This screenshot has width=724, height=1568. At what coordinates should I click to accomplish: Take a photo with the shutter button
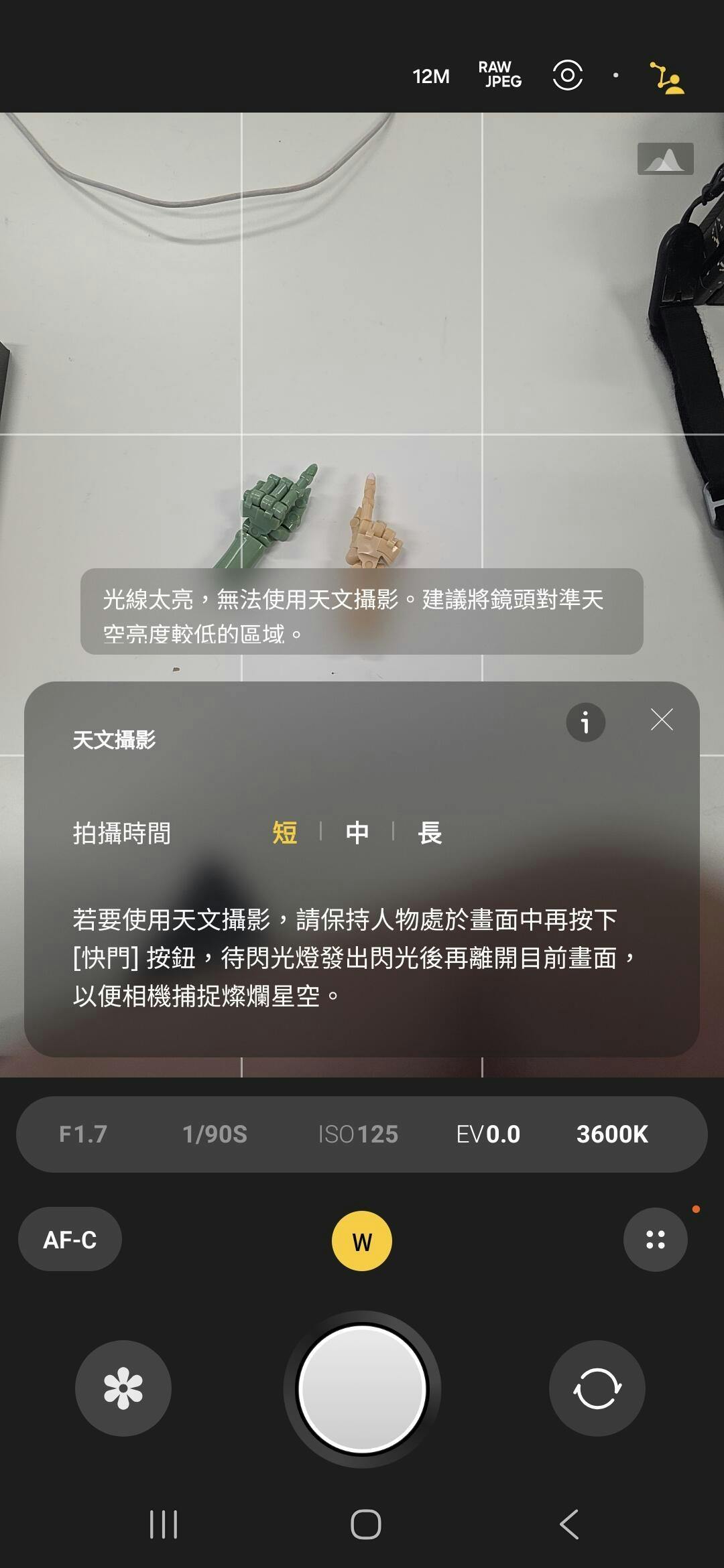coord(362,1389)
